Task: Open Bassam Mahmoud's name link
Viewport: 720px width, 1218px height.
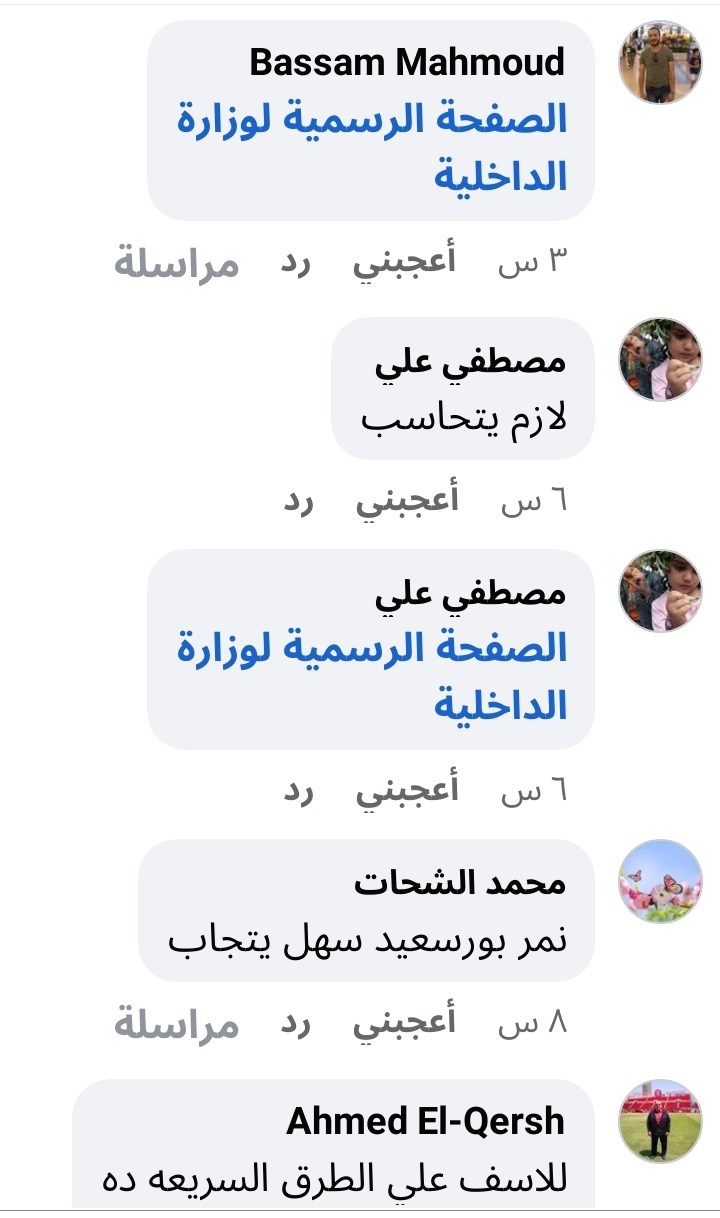Action: [407, 62]
